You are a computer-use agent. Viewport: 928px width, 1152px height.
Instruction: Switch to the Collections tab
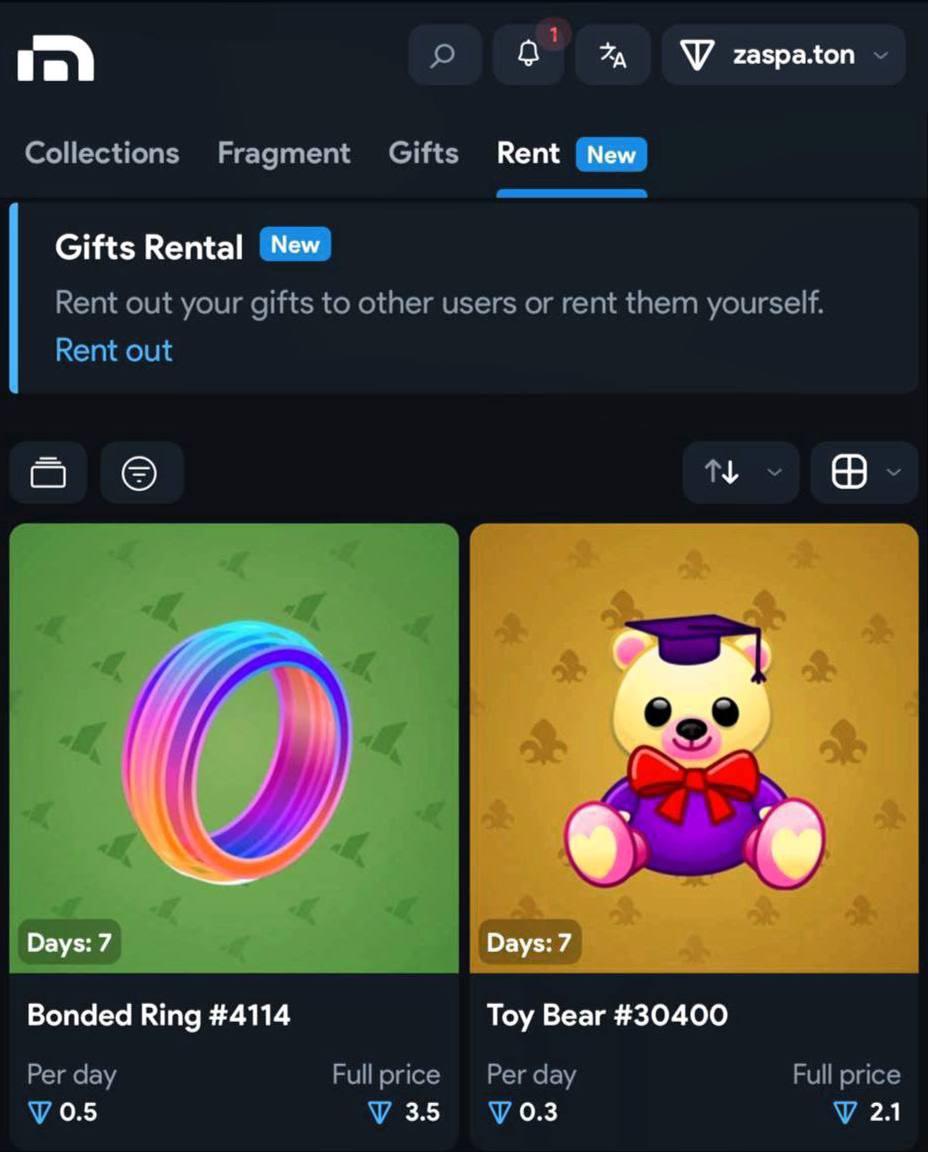tap(102, 153)
